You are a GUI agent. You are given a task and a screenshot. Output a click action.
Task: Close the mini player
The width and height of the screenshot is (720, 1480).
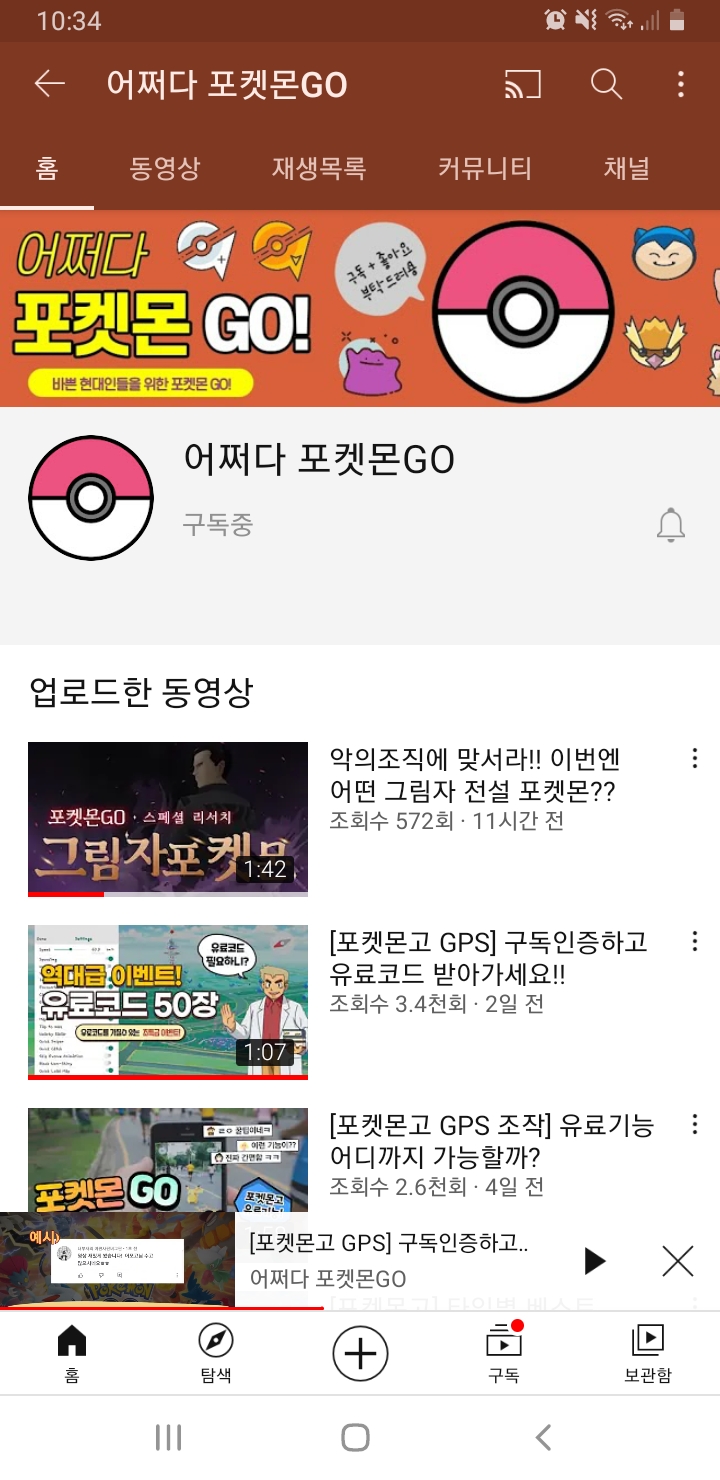(677, 1261)
